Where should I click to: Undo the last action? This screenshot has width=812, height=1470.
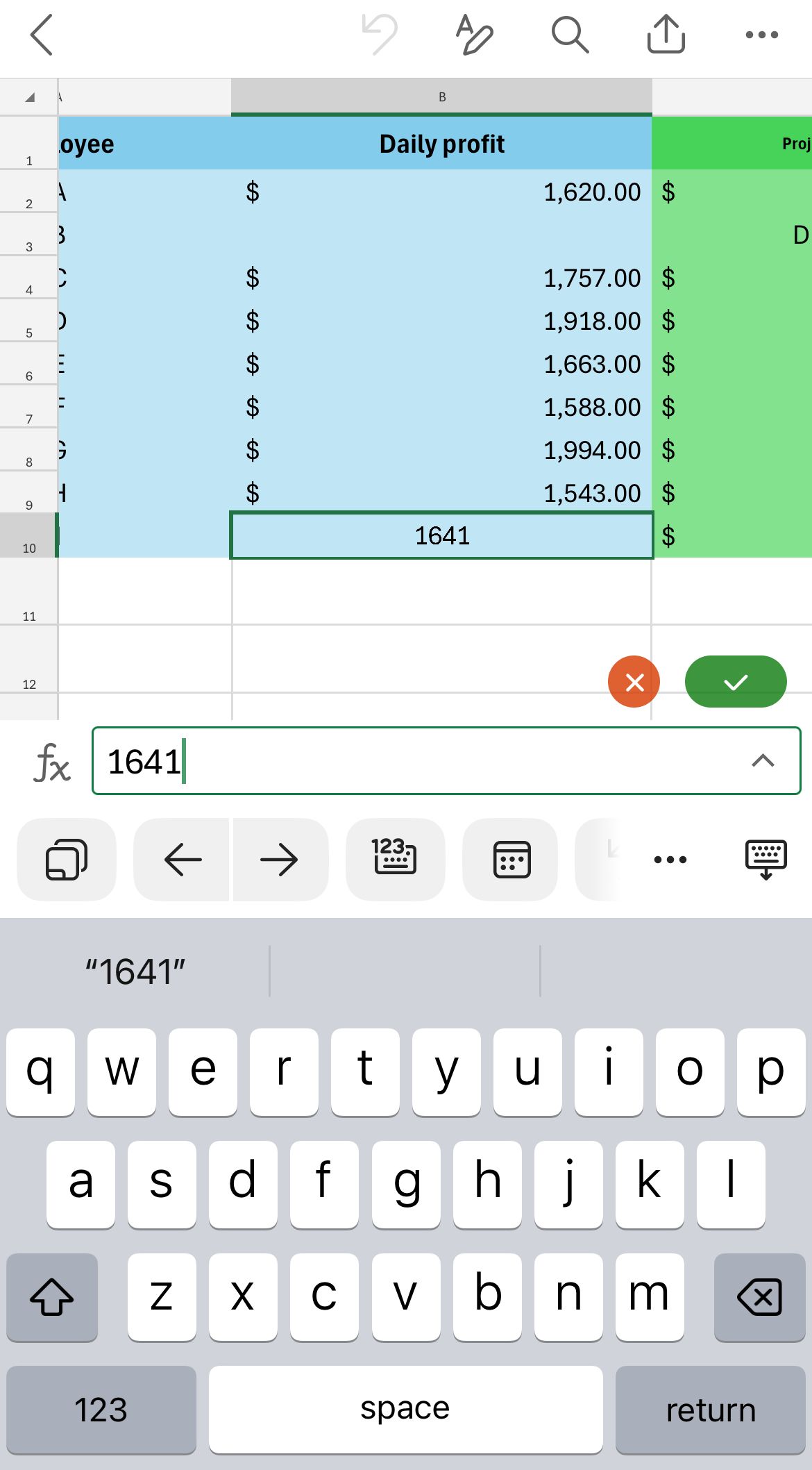380,35
